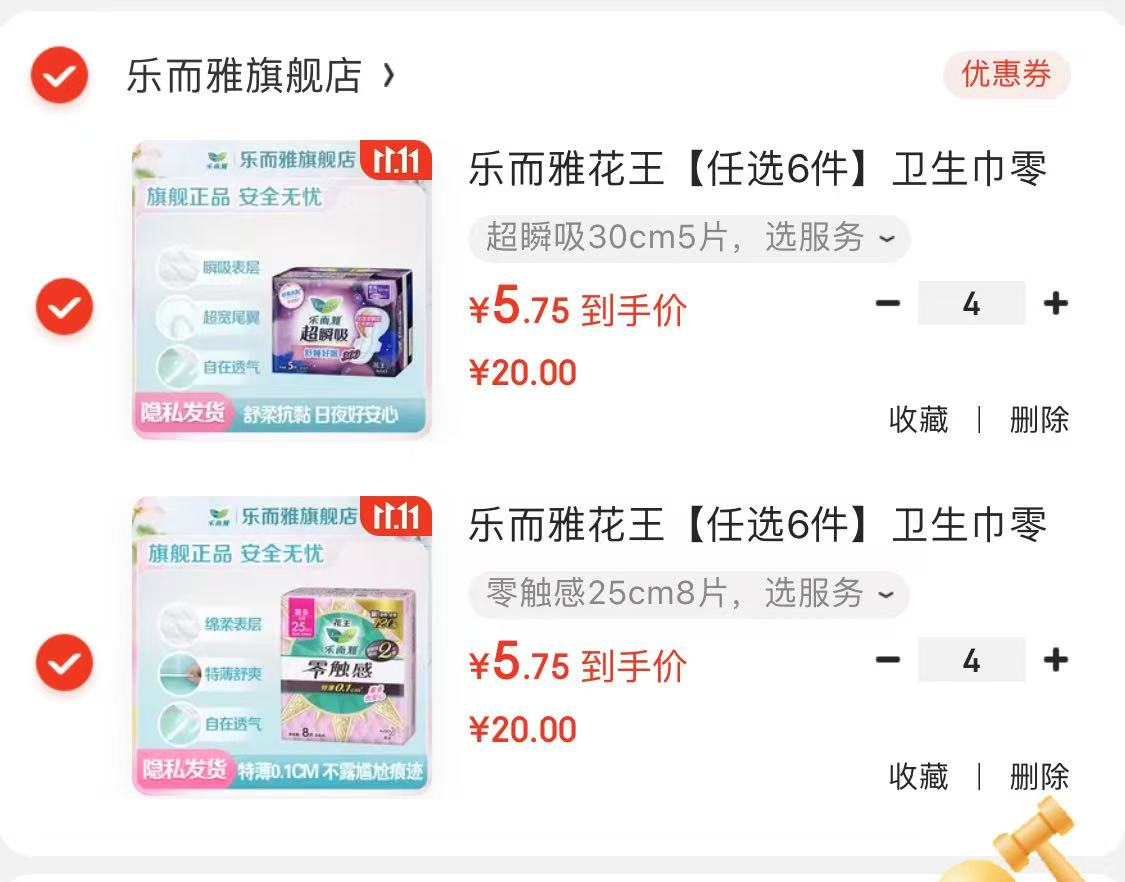Delete the 零触感25cm8片 item from the cart
This screenshot has width=1125, height=882.
tap(1039, 776)
